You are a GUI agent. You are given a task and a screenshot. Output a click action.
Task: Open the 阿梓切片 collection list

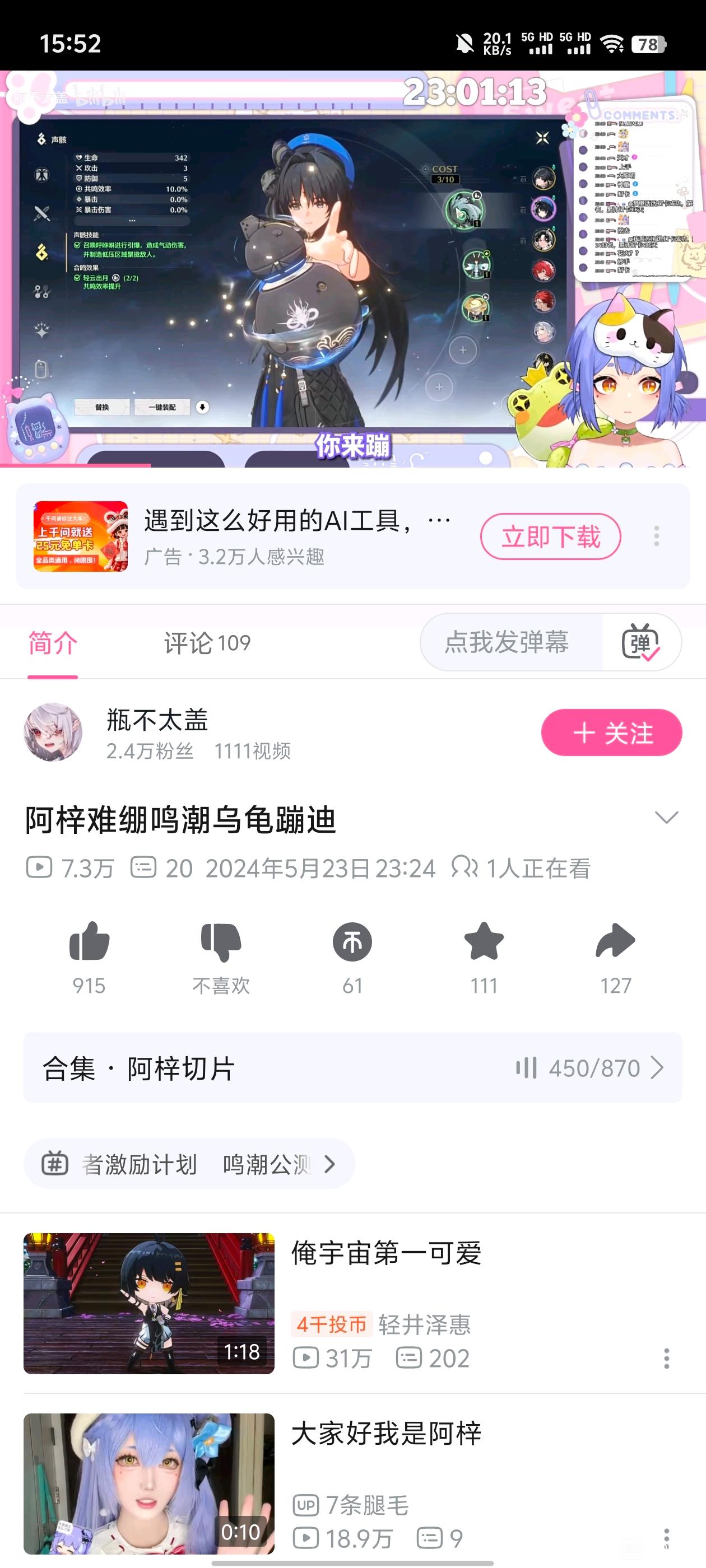(x=352, y=1068)
